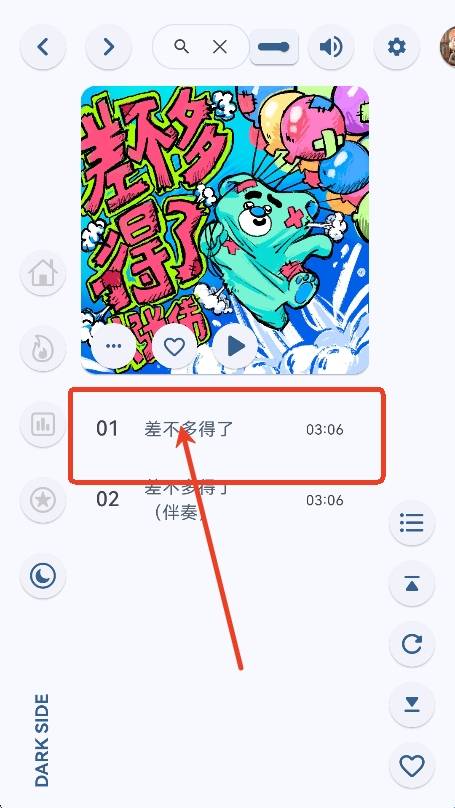Open liked songs with the bottom heart
This screenshot has width=455, height=808.
(x=412, y=765)
